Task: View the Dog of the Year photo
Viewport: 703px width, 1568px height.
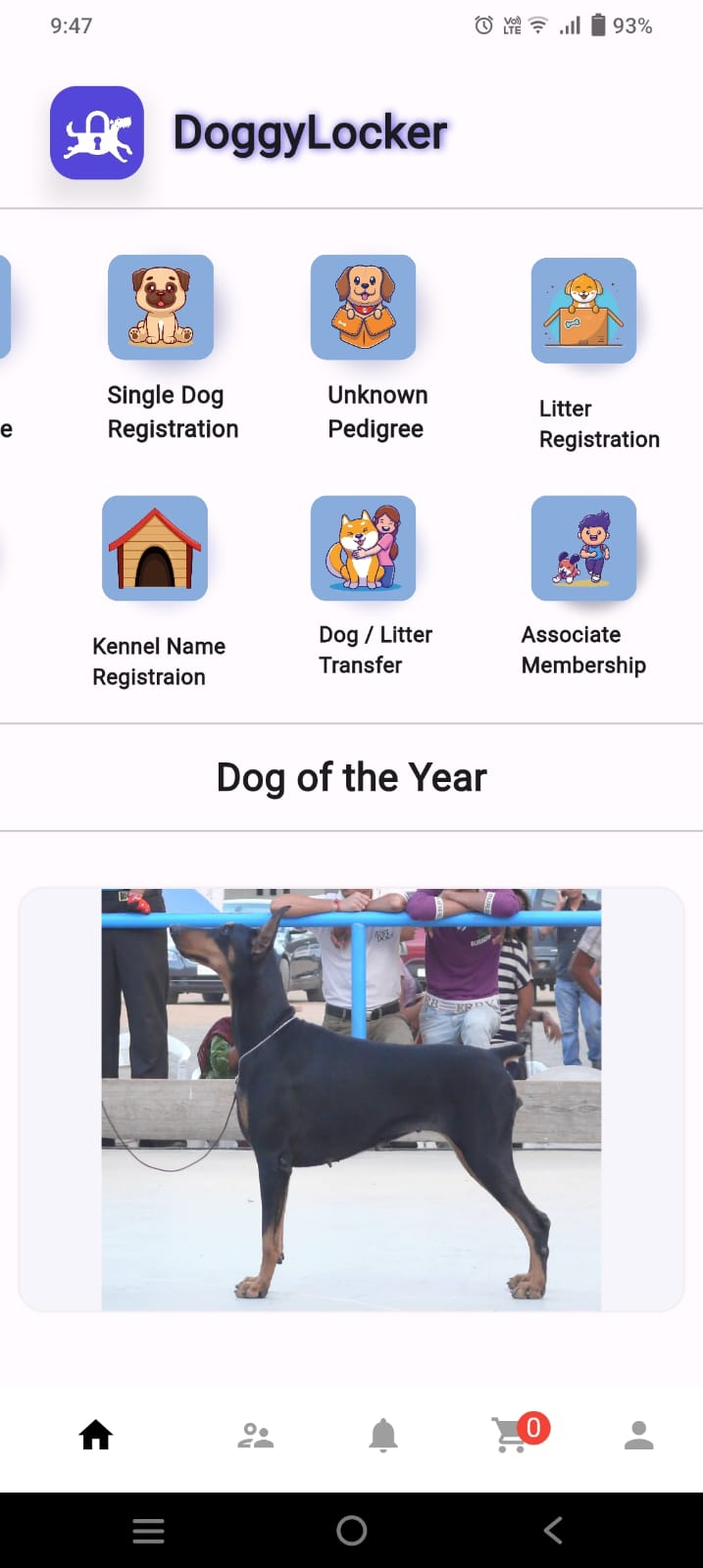Action: (x=351, y=1099)
